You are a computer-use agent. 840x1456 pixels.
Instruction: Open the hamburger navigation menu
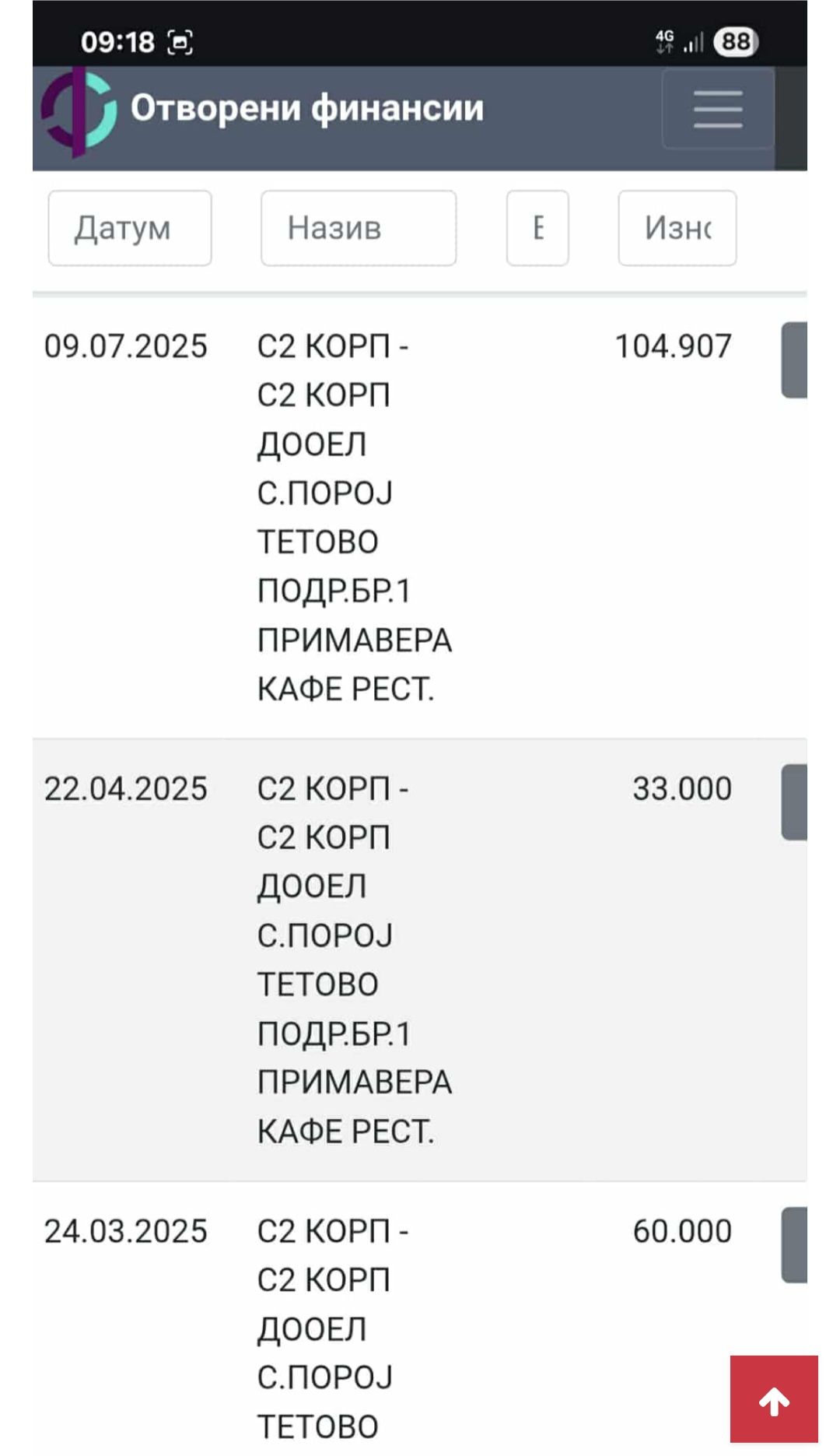717,108
